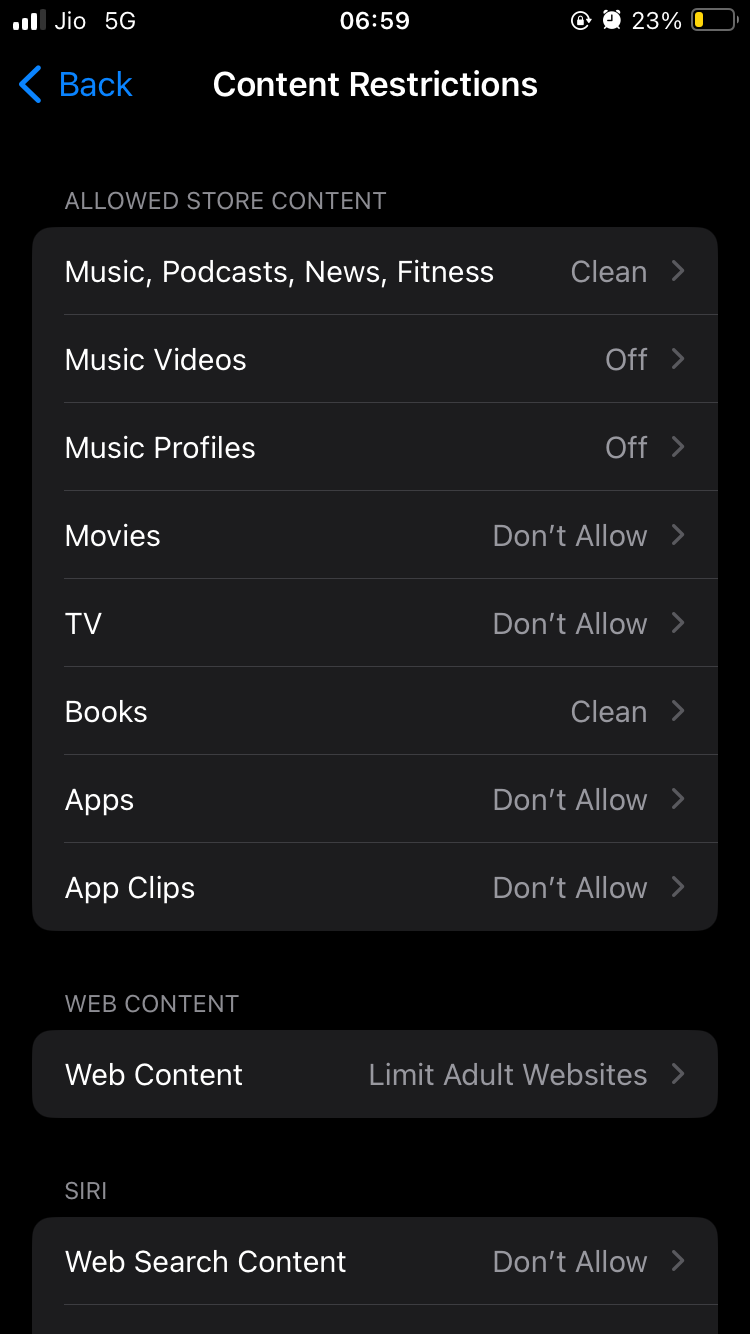Open Siri Web Search Content setting
Image resolution: width=750 pixels, height=1334 pixels.
[375, 1261]
